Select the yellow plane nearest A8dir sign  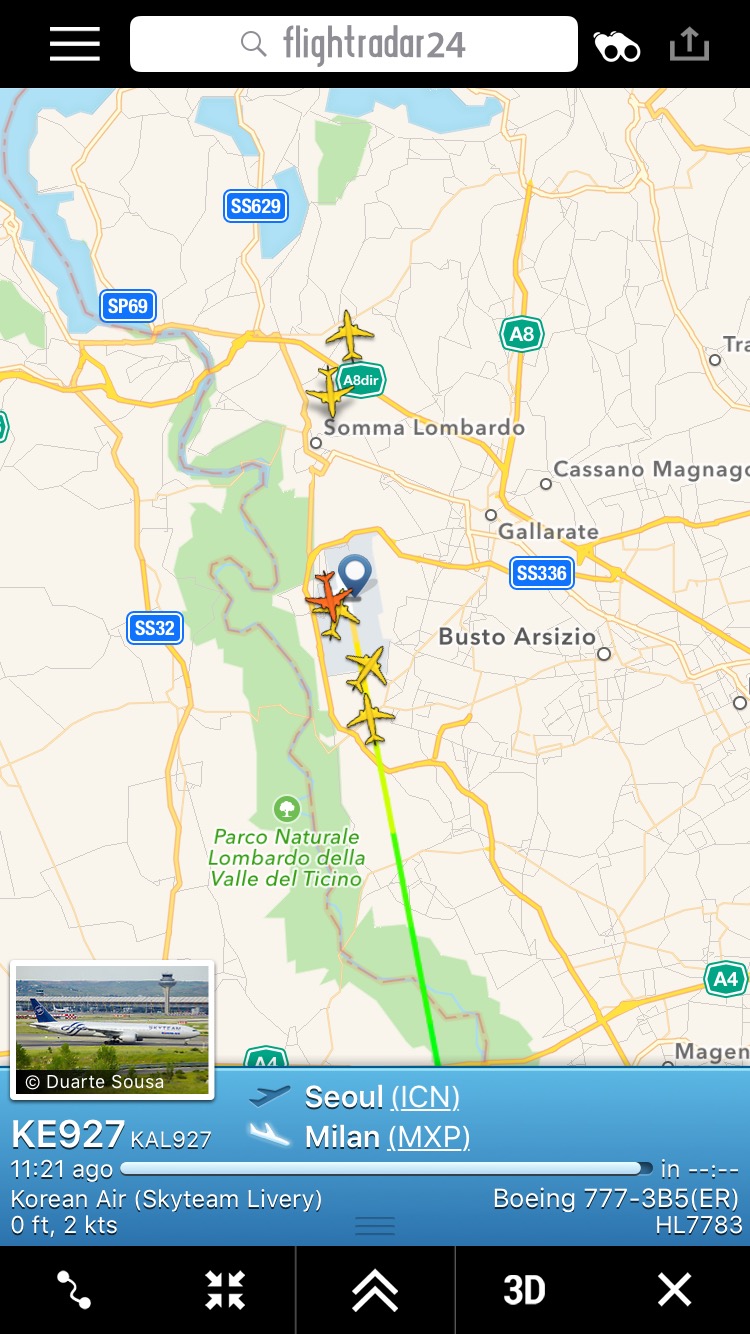(x=331, y=390)
